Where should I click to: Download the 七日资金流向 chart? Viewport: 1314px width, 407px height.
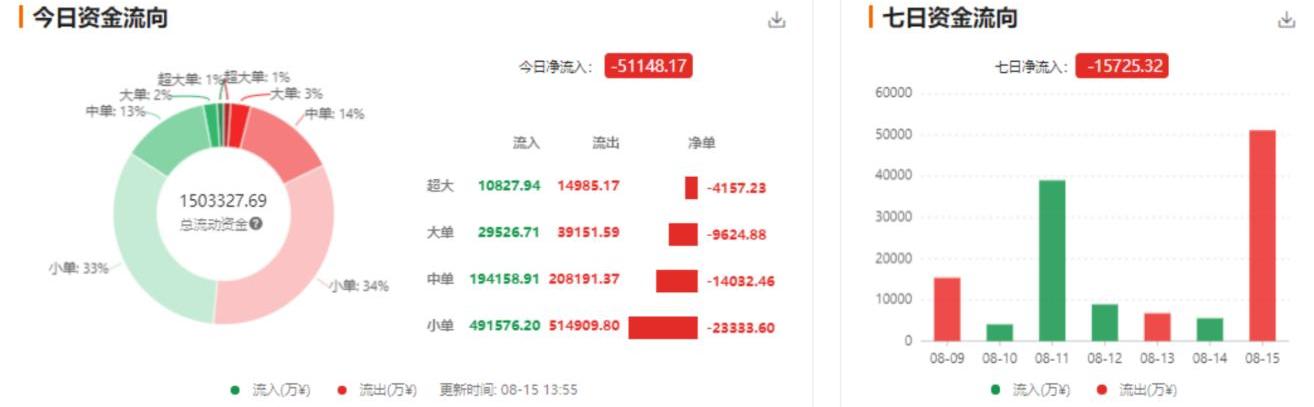[x=1286, y=20]
